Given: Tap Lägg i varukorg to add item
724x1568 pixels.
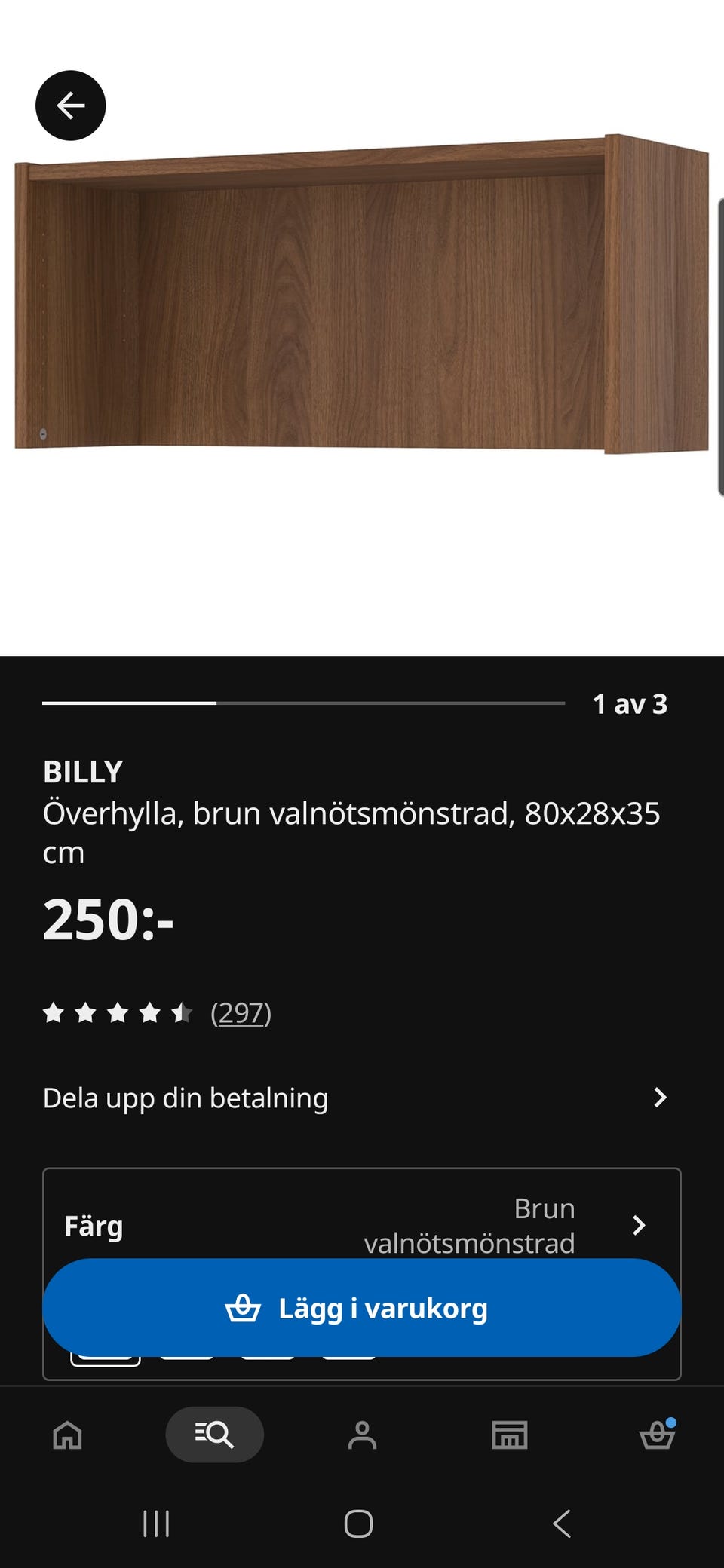Looking at the screenshot, I should click(x=362, y=1308).
